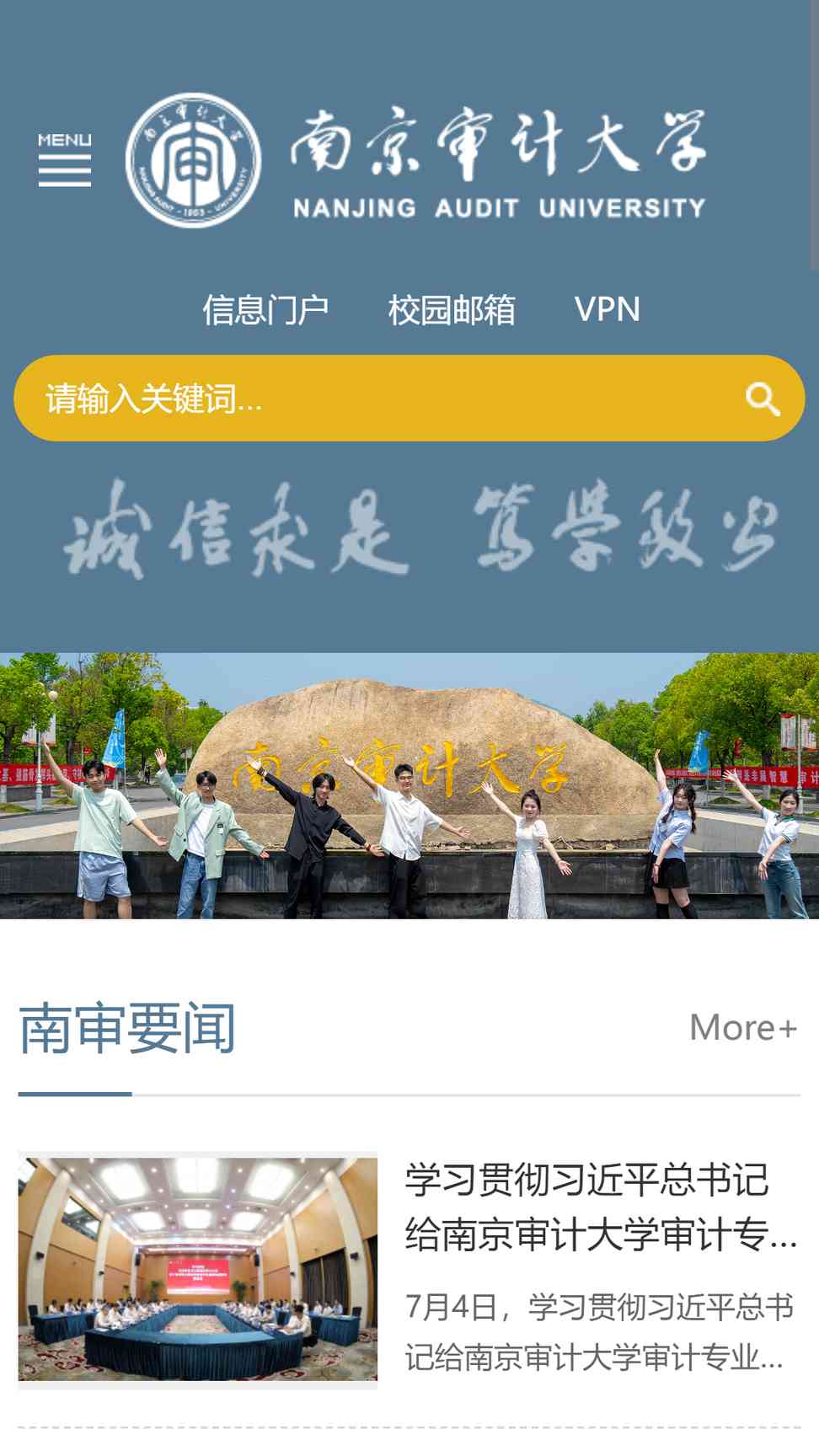This screenshot has height=1456, width=819.
Task: View More+ under 南审要闻
Action: (743, 1028)
